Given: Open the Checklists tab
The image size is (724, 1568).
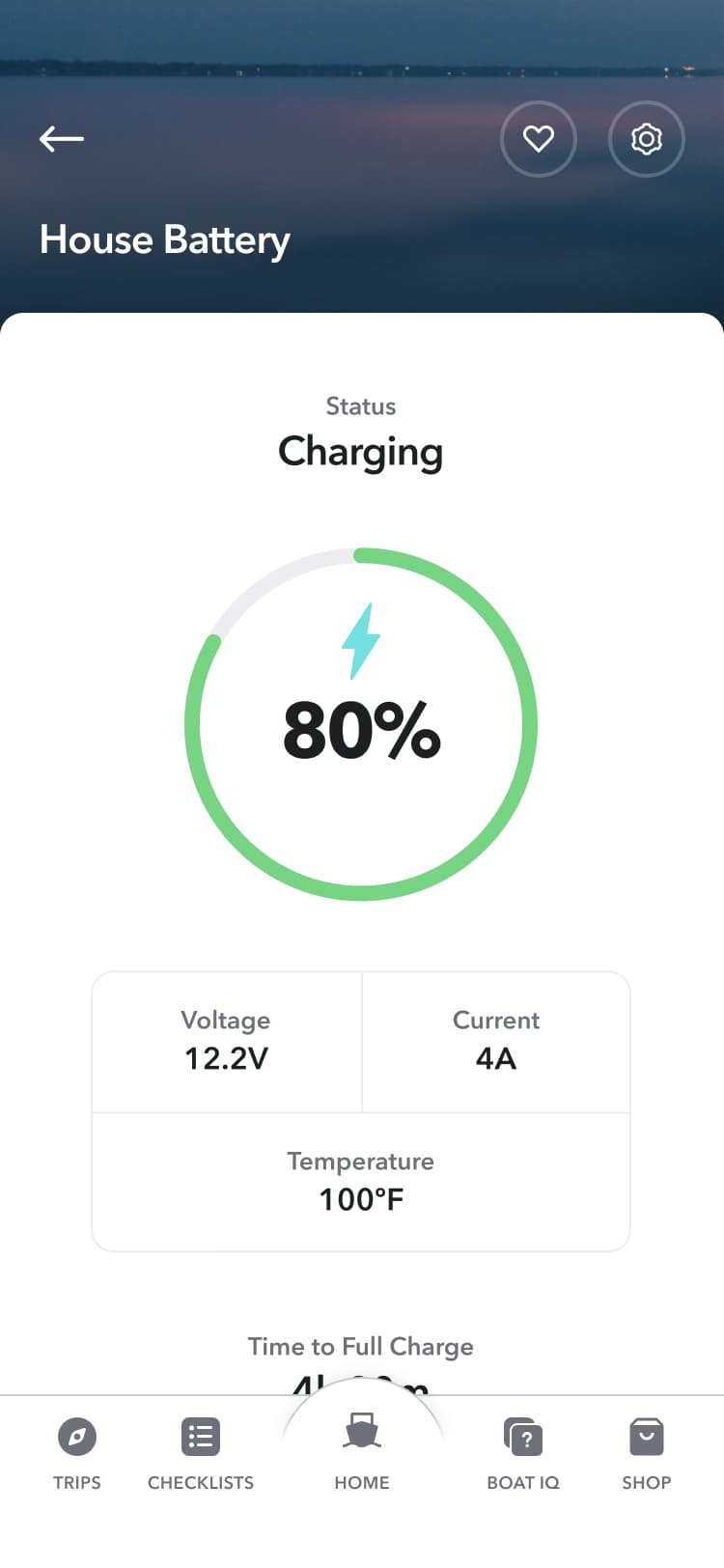Looking at the screenshot, I should pos(201,1454).
